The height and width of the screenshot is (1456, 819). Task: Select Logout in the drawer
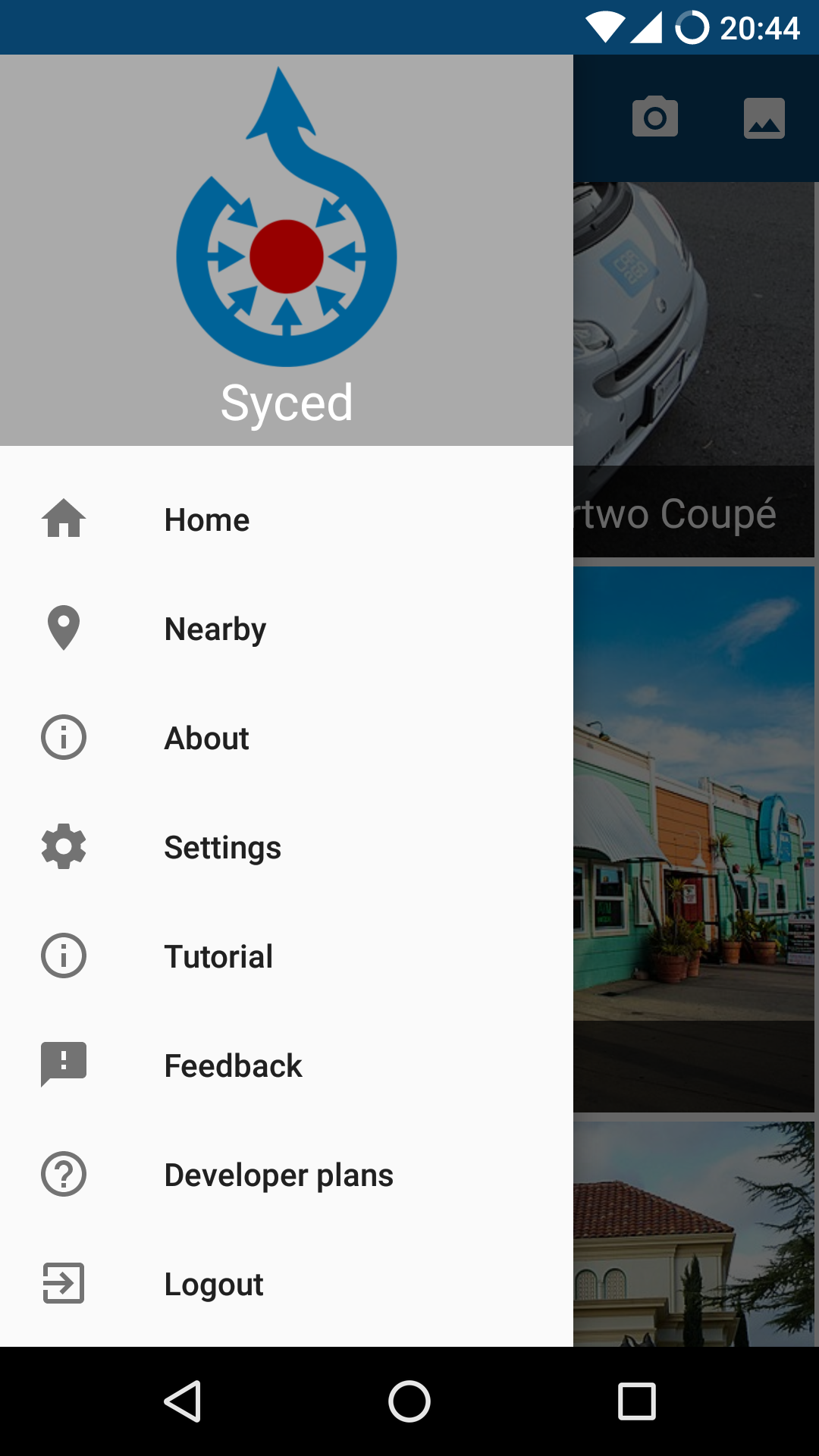pos(213,1285)
